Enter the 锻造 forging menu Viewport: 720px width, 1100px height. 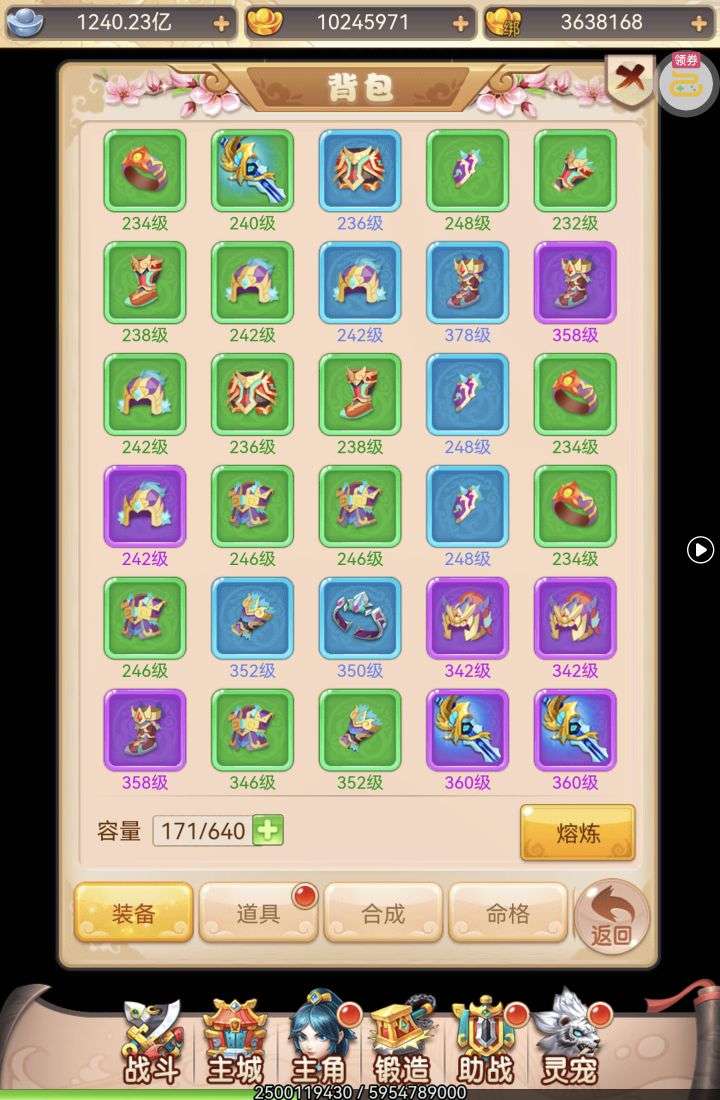pos(403,1045)
